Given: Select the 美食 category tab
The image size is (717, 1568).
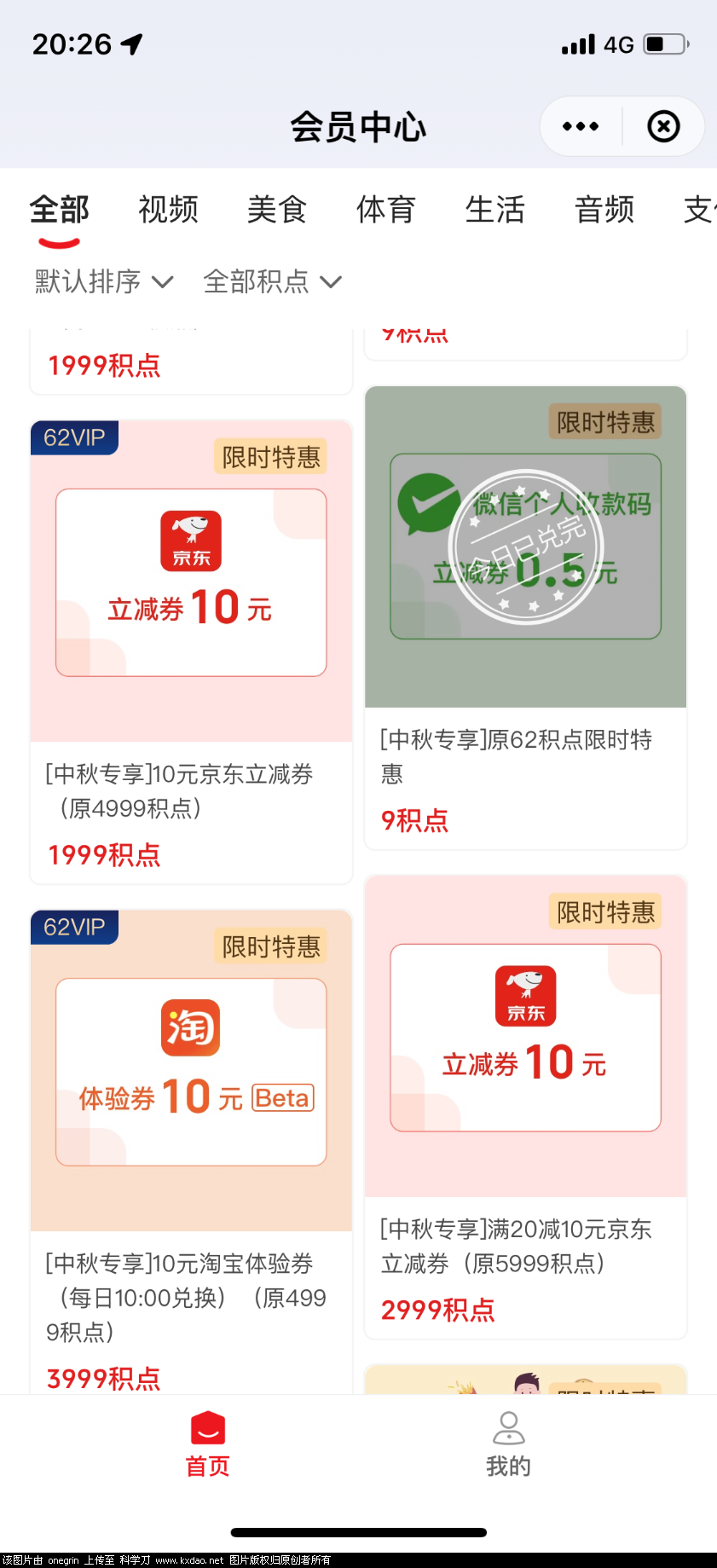Looking at the screenshot, I should click(276, 210).
